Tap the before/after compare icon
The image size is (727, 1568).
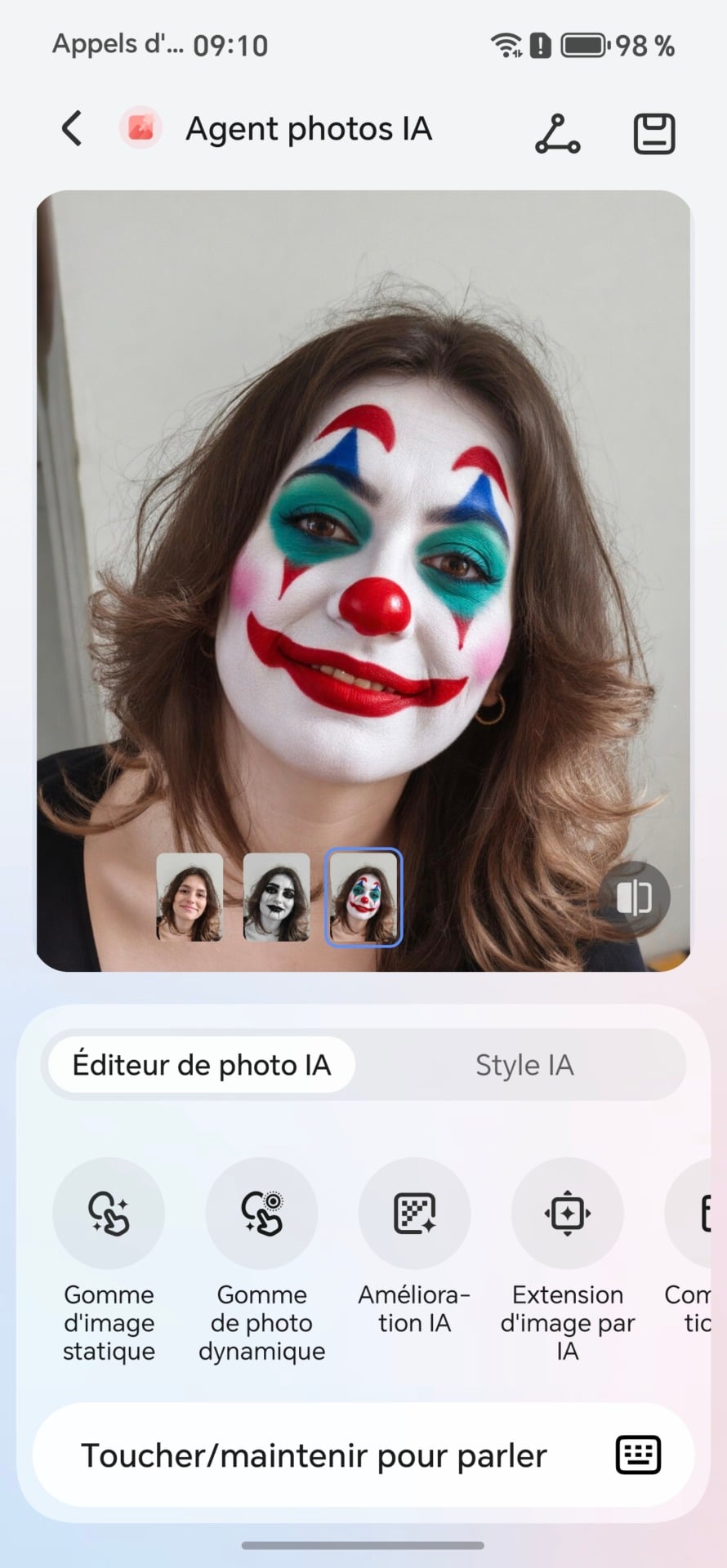(634, 898)
